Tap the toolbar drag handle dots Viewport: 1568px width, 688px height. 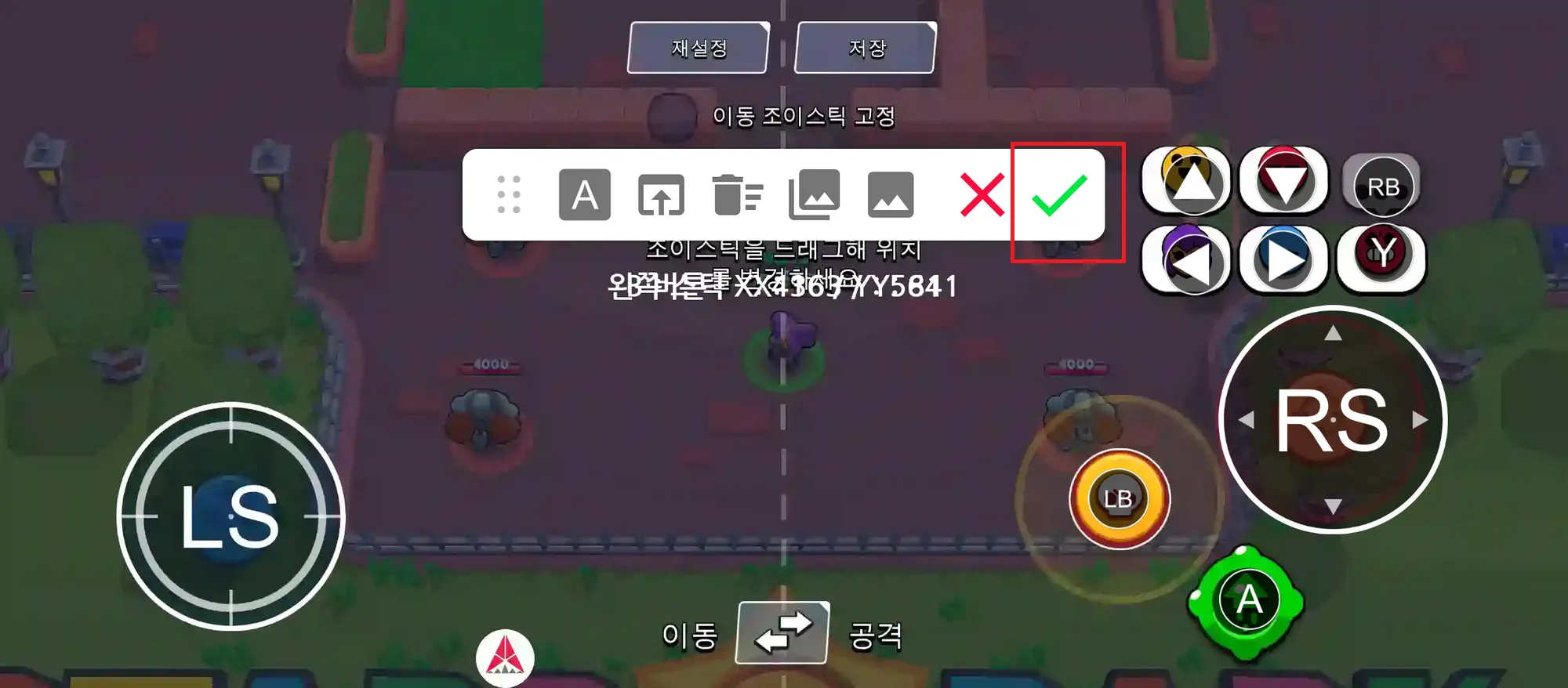pyautogui.click(x=509, y=195)
